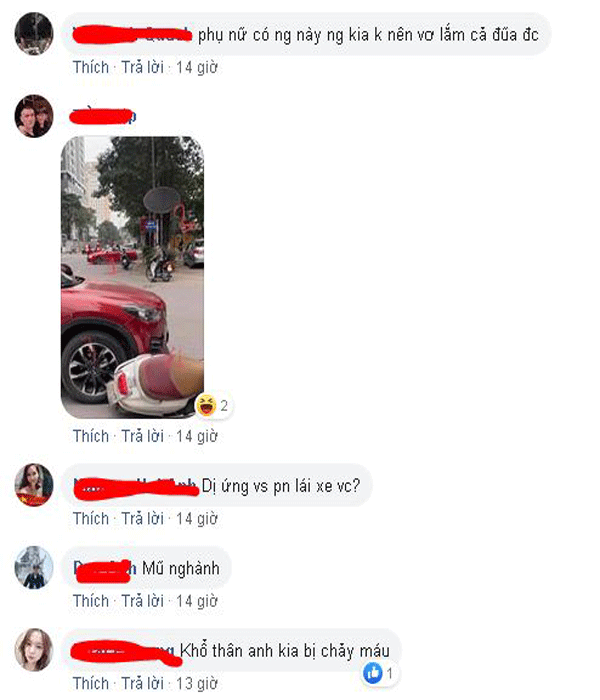
Task: Like the red car photo comment
Action: coord(90,437)
